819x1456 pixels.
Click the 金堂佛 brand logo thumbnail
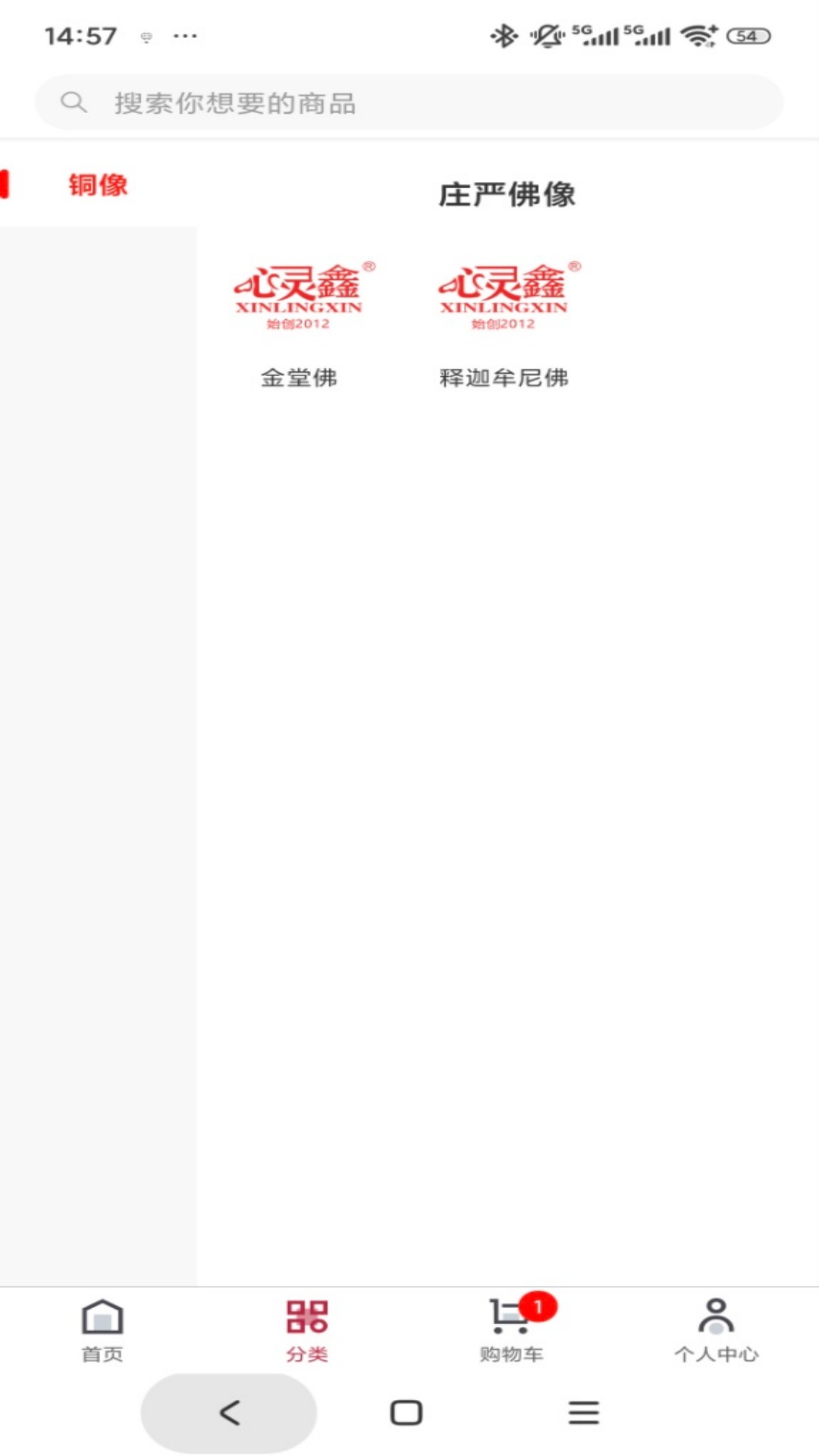coord(299,296)
